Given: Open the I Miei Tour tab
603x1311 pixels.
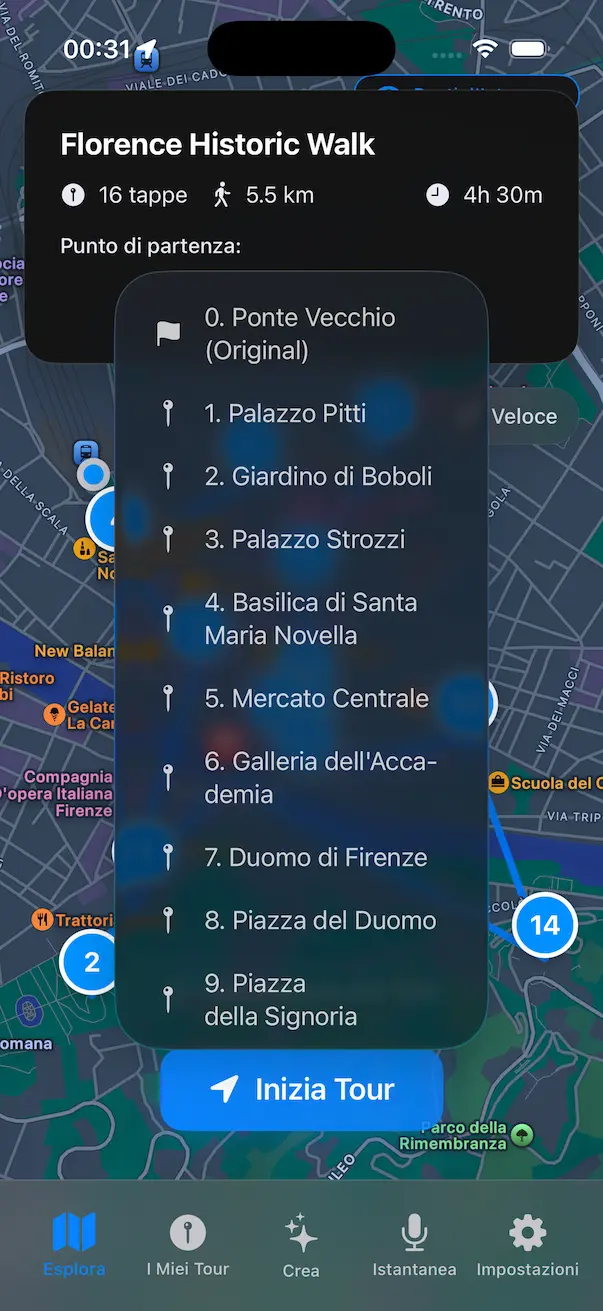Looking at the screenshot, I should 188,1244.
